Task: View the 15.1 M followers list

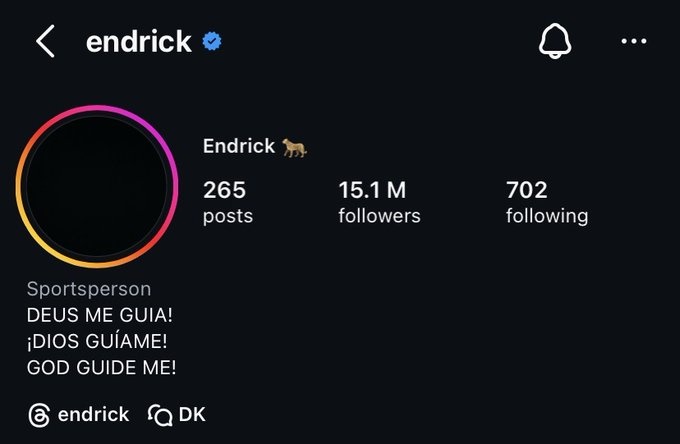Action: tap(379, 201)
